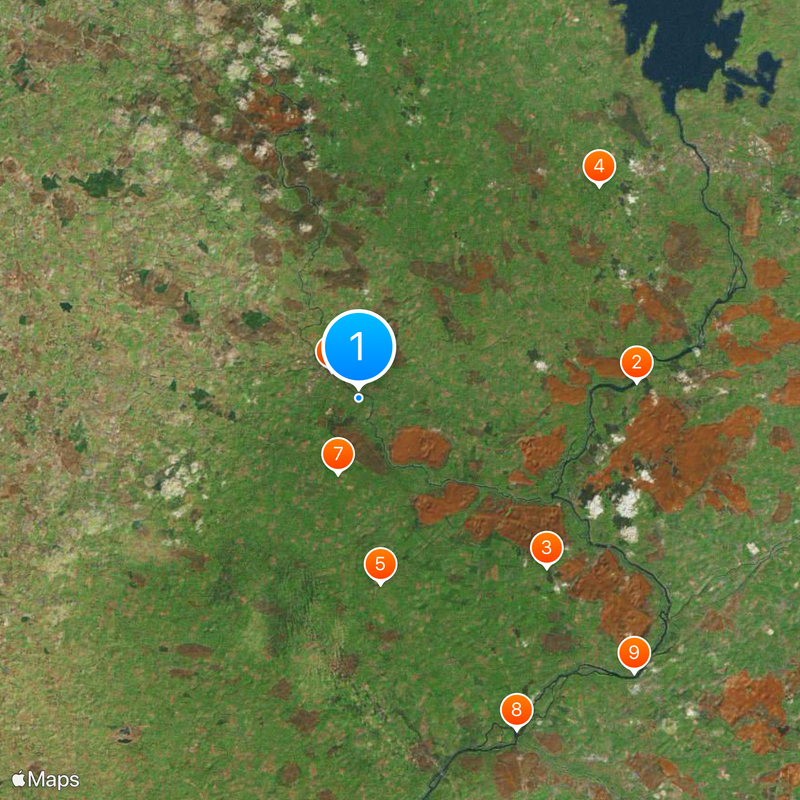
Task: Tap the orange pin numbered 5
Action: [x=380, y=564]
